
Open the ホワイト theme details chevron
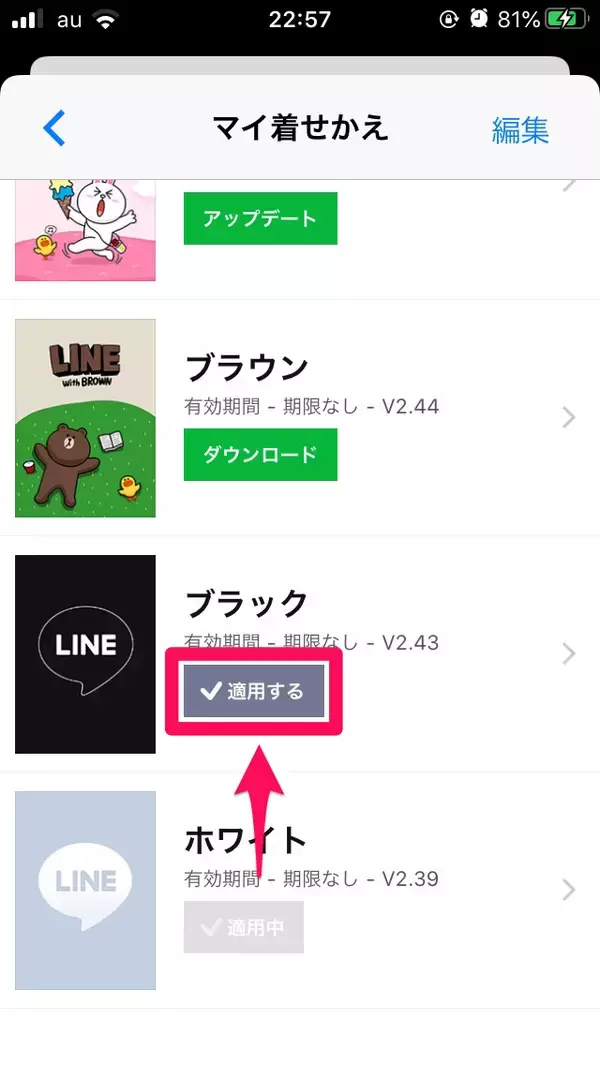click(569, 890)
